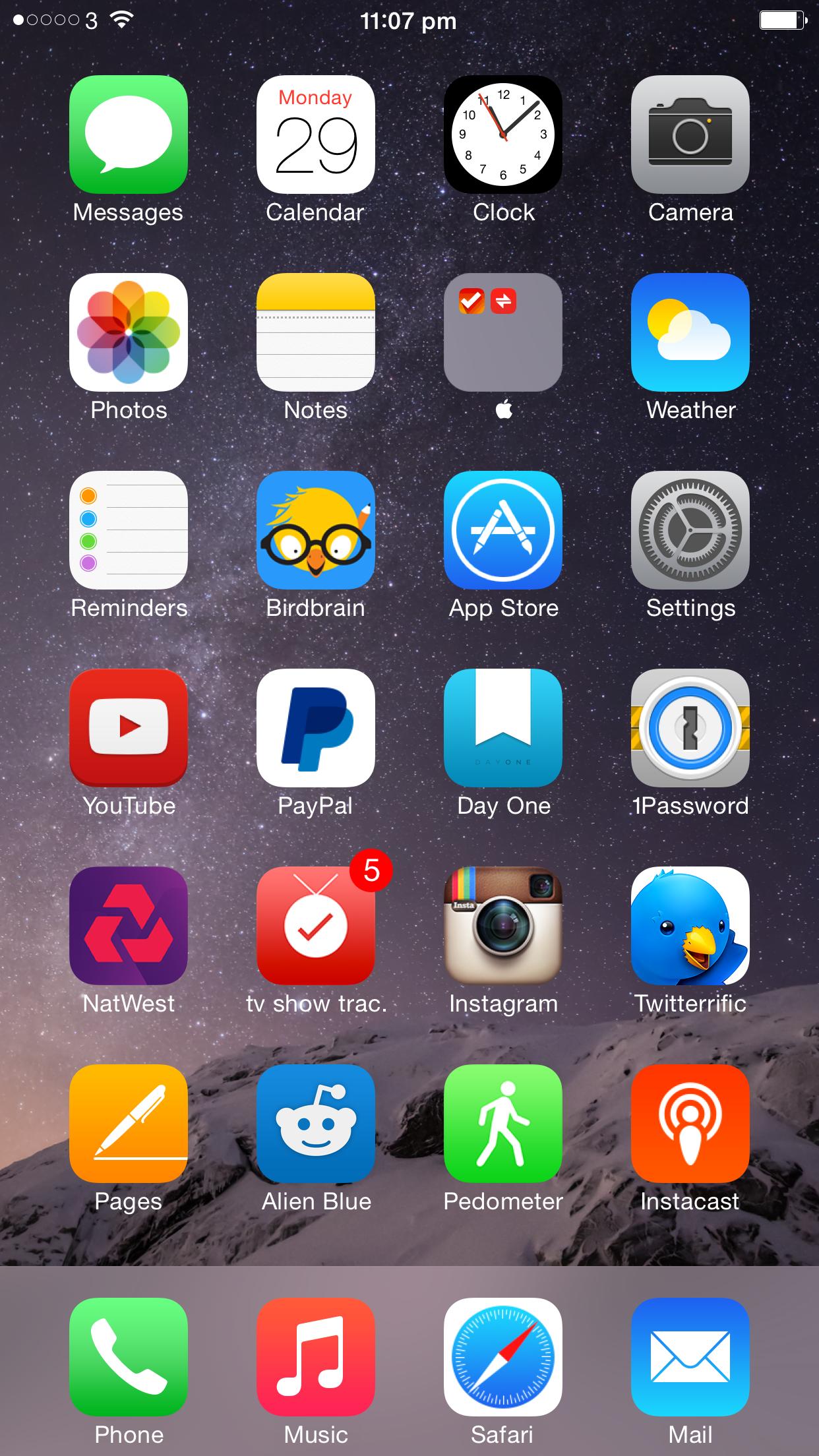Launch Birdbrain

click(x=315, y=530)
